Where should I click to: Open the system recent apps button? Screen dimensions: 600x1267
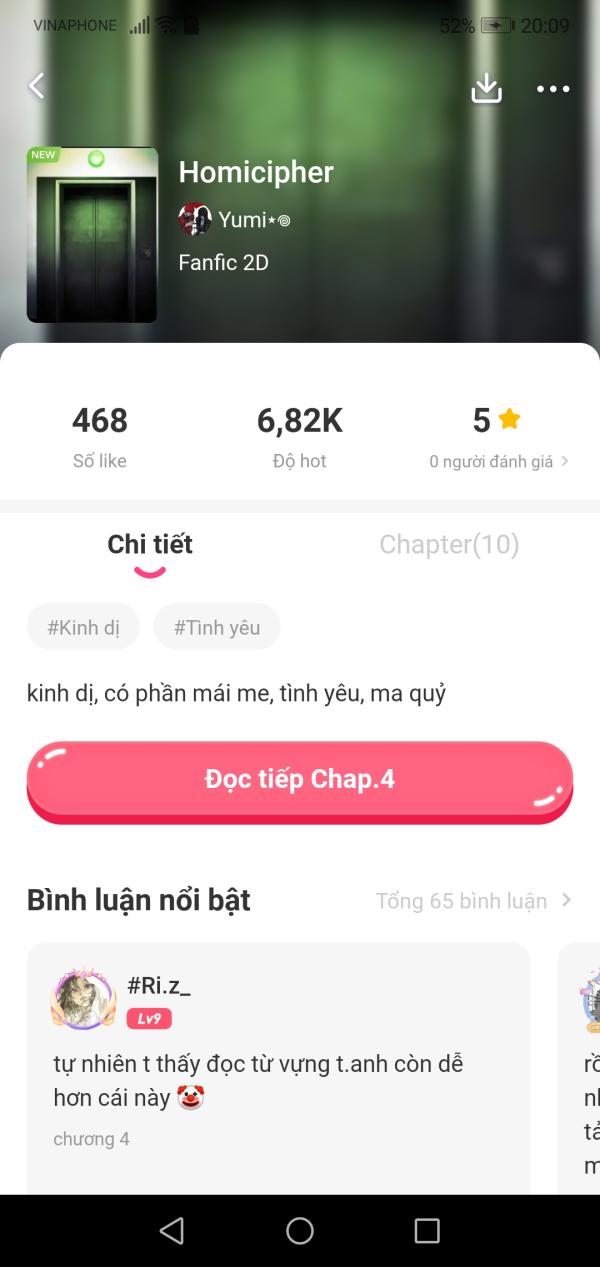[427, 1231]
